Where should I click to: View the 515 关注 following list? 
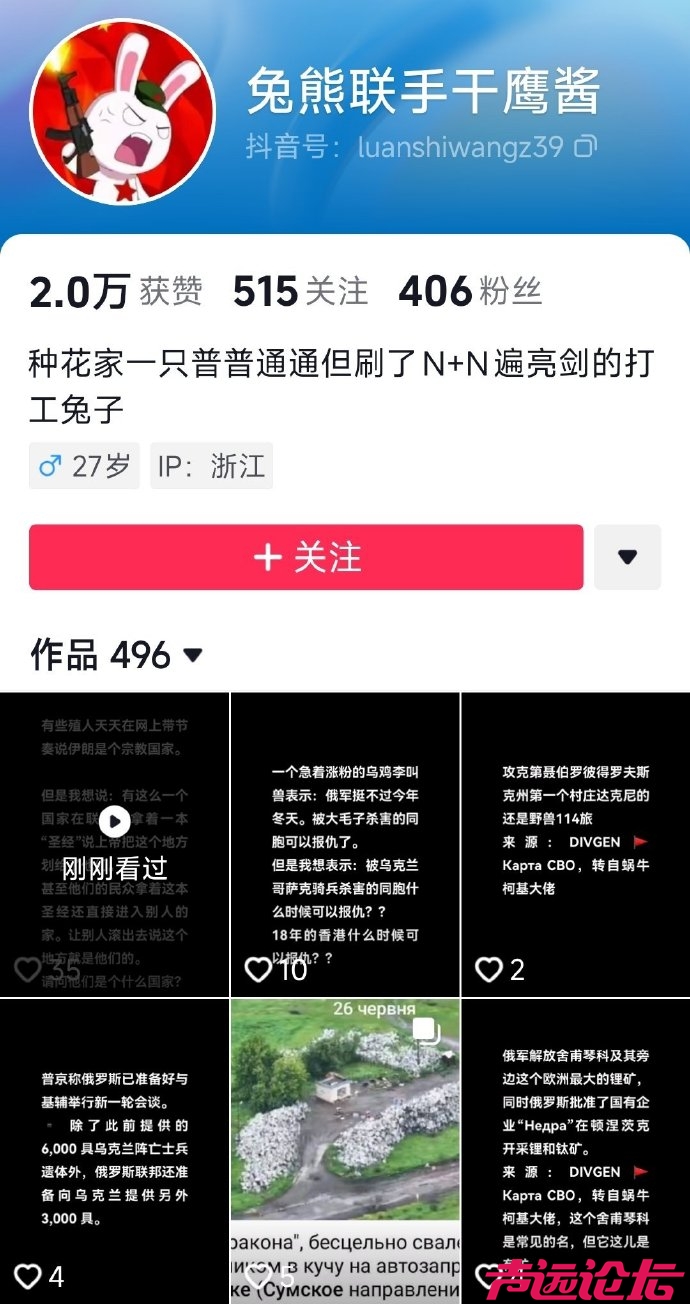click(x=300, y=291)
